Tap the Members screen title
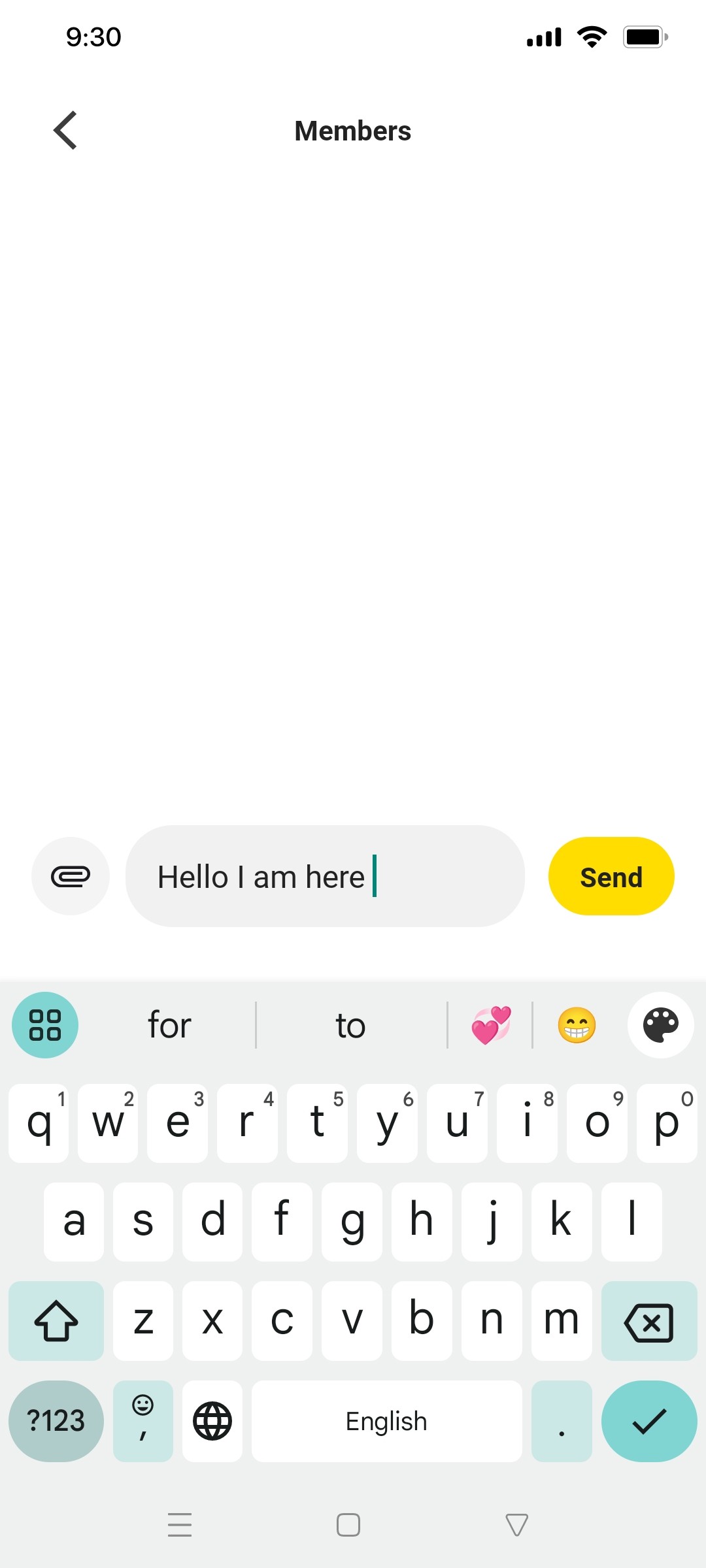 point(353,130)
